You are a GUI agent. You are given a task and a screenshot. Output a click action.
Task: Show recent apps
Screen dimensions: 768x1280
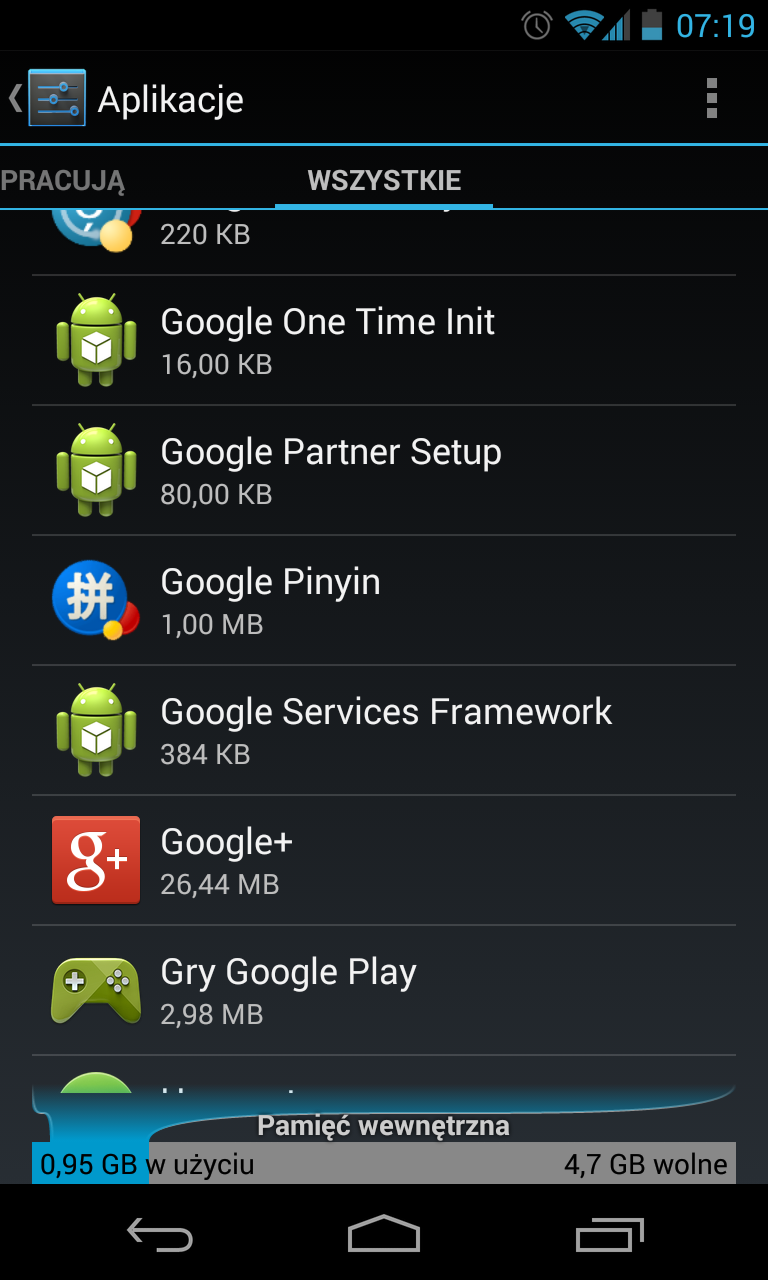(610, 1233)
